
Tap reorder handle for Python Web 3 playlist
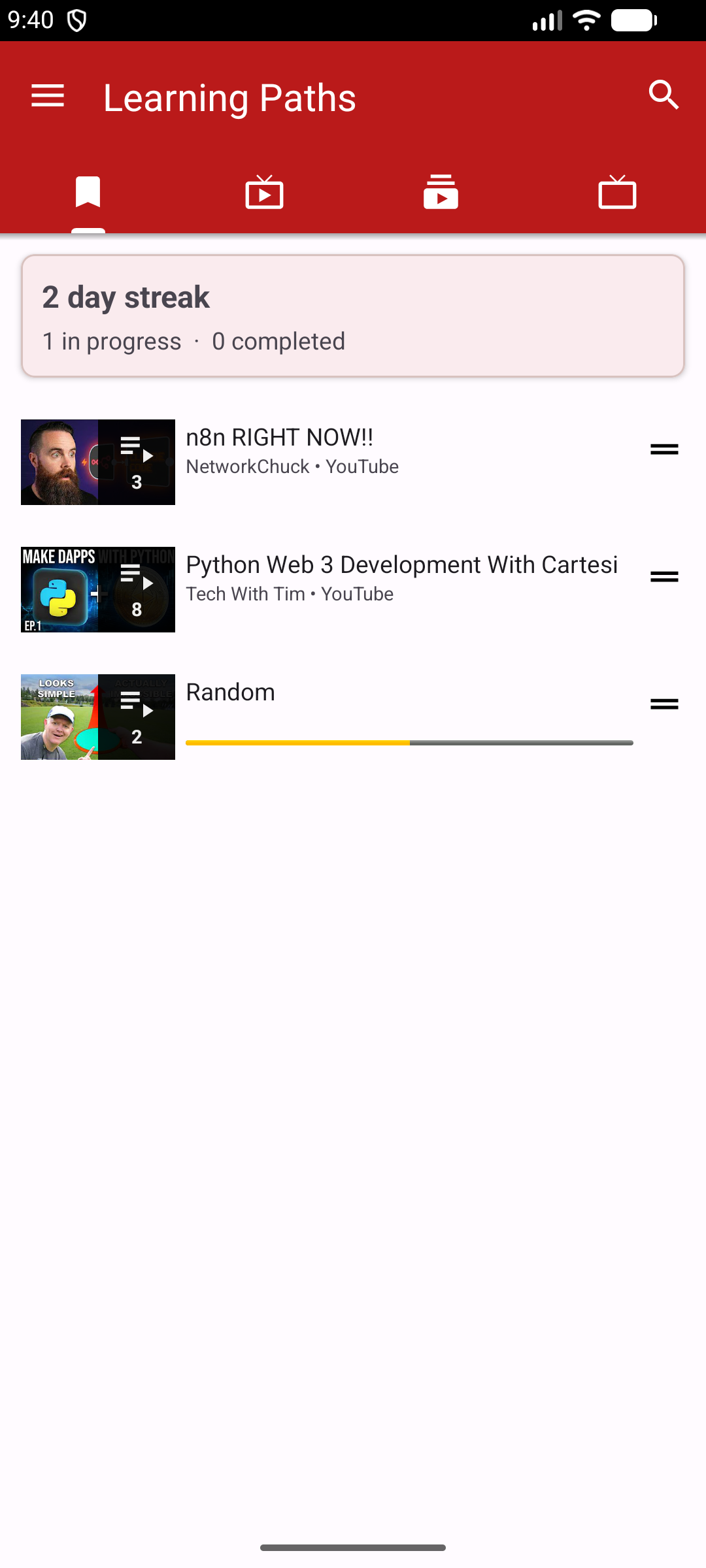664,577
